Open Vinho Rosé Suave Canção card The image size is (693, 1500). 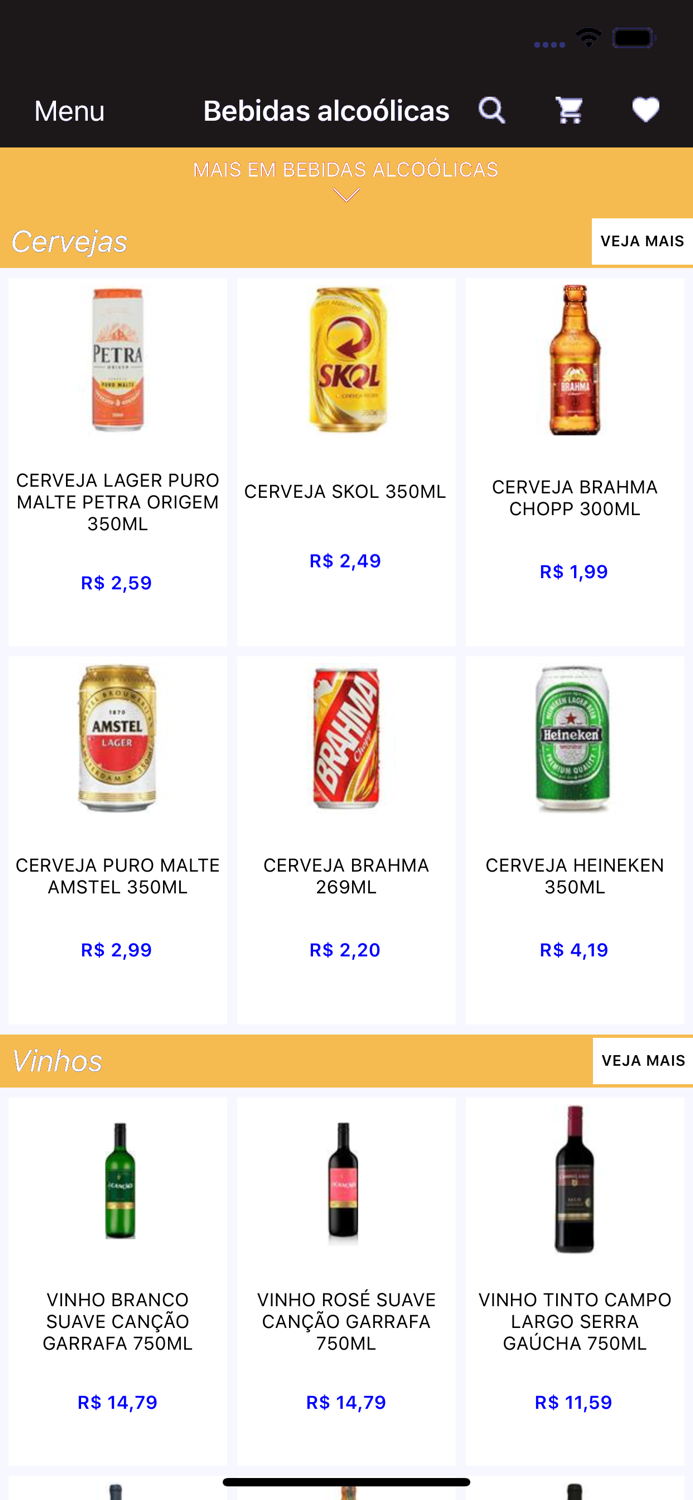[346, 1280]
